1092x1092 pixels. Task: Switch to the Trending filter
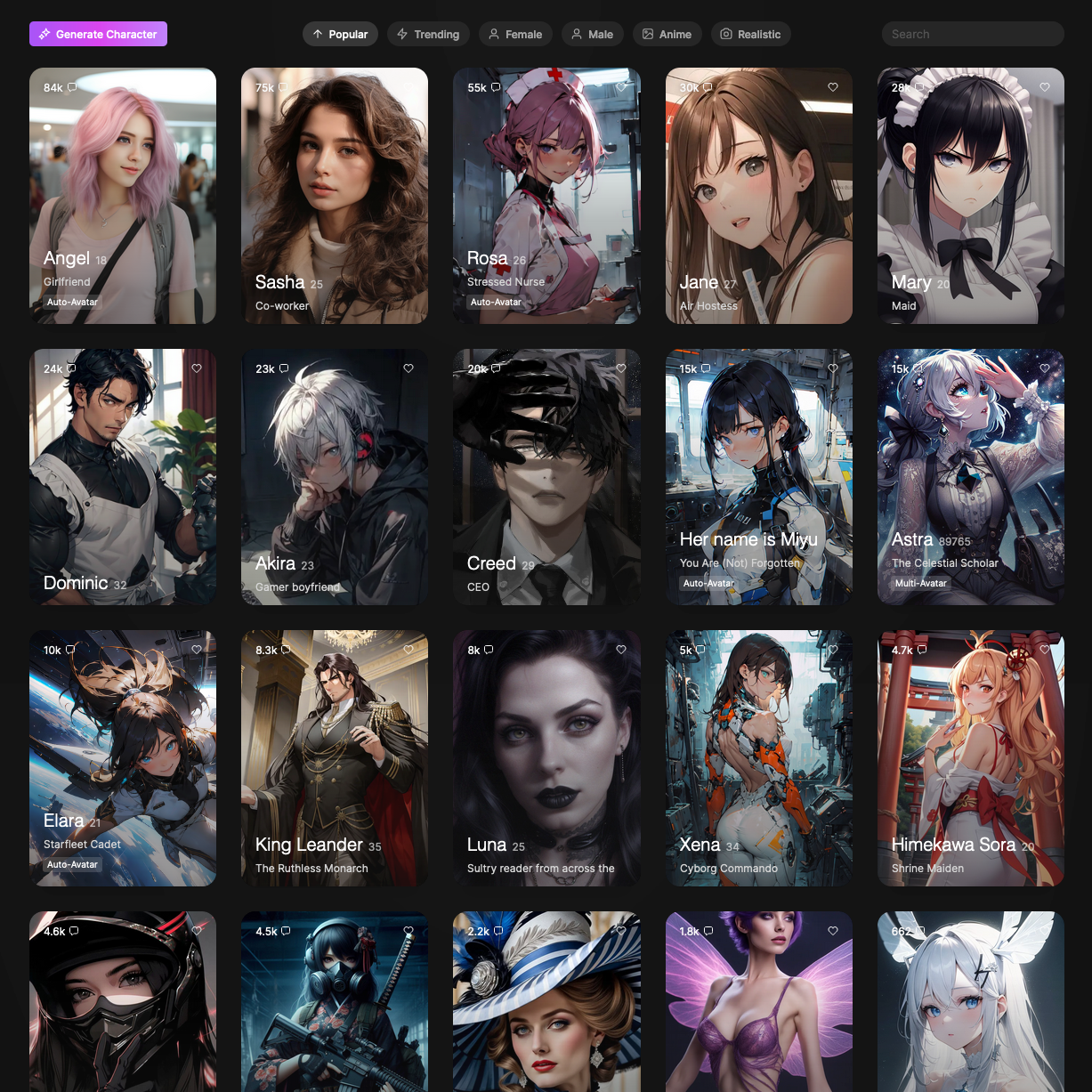pos(428,34)
